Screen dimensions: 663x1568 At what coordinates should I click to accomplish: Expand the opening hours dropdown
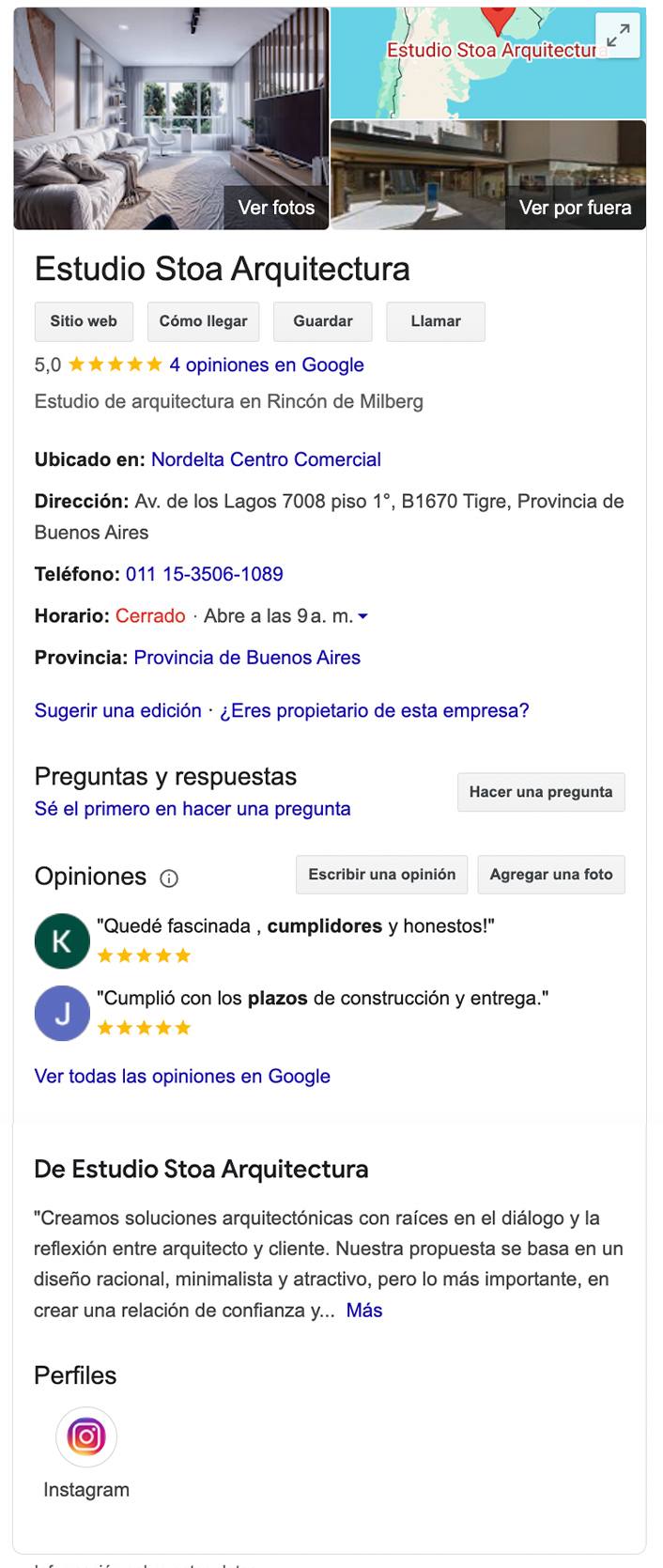tap(363, 616)
